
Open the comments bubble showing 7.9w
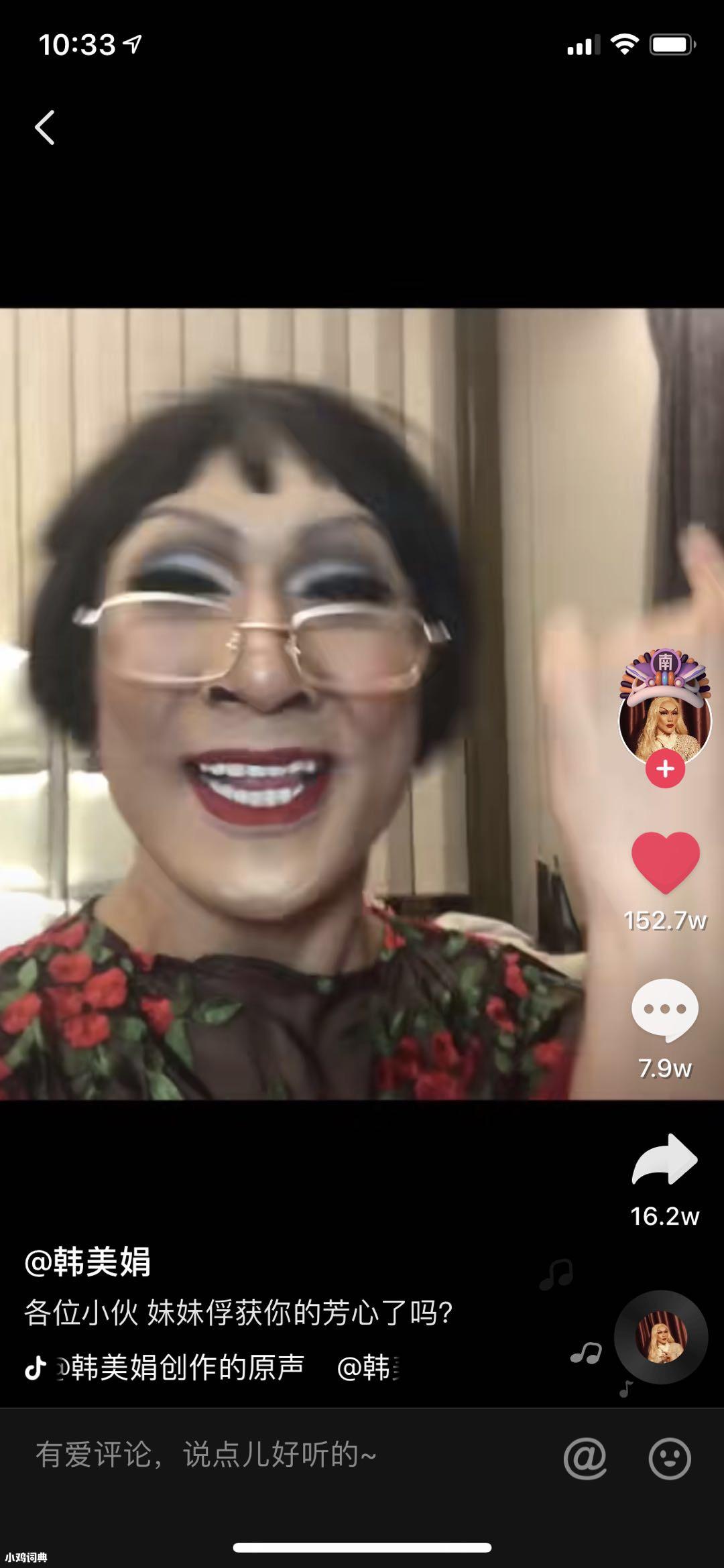(664, 1010)
